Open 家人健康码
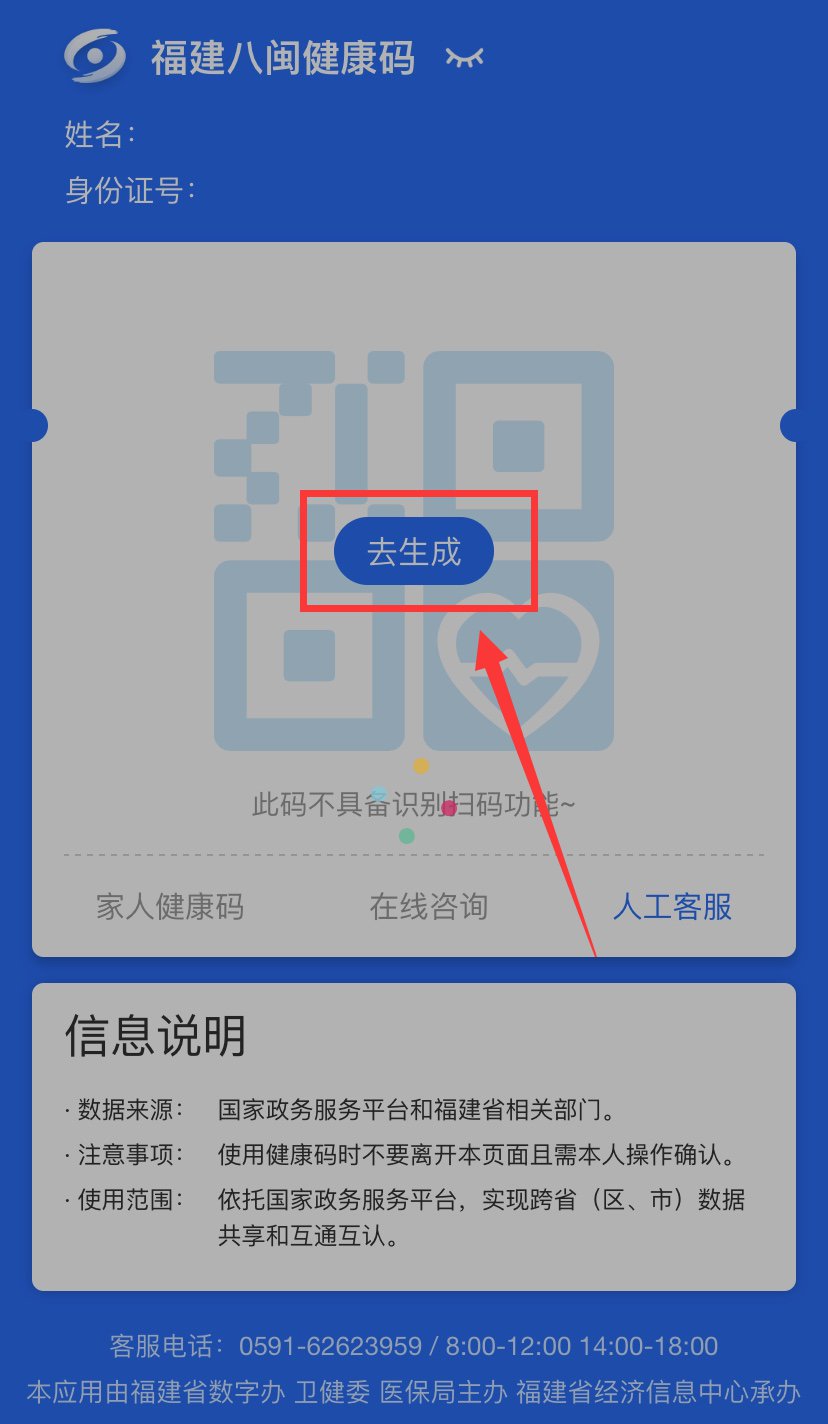 [170, 907]
